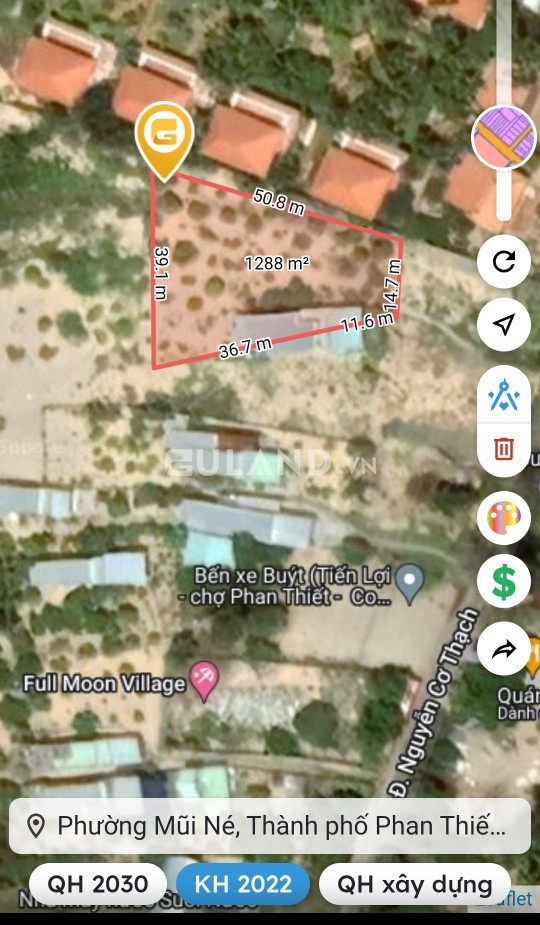
Task: Tap the layer opacity slider
Action: point(503,110)
